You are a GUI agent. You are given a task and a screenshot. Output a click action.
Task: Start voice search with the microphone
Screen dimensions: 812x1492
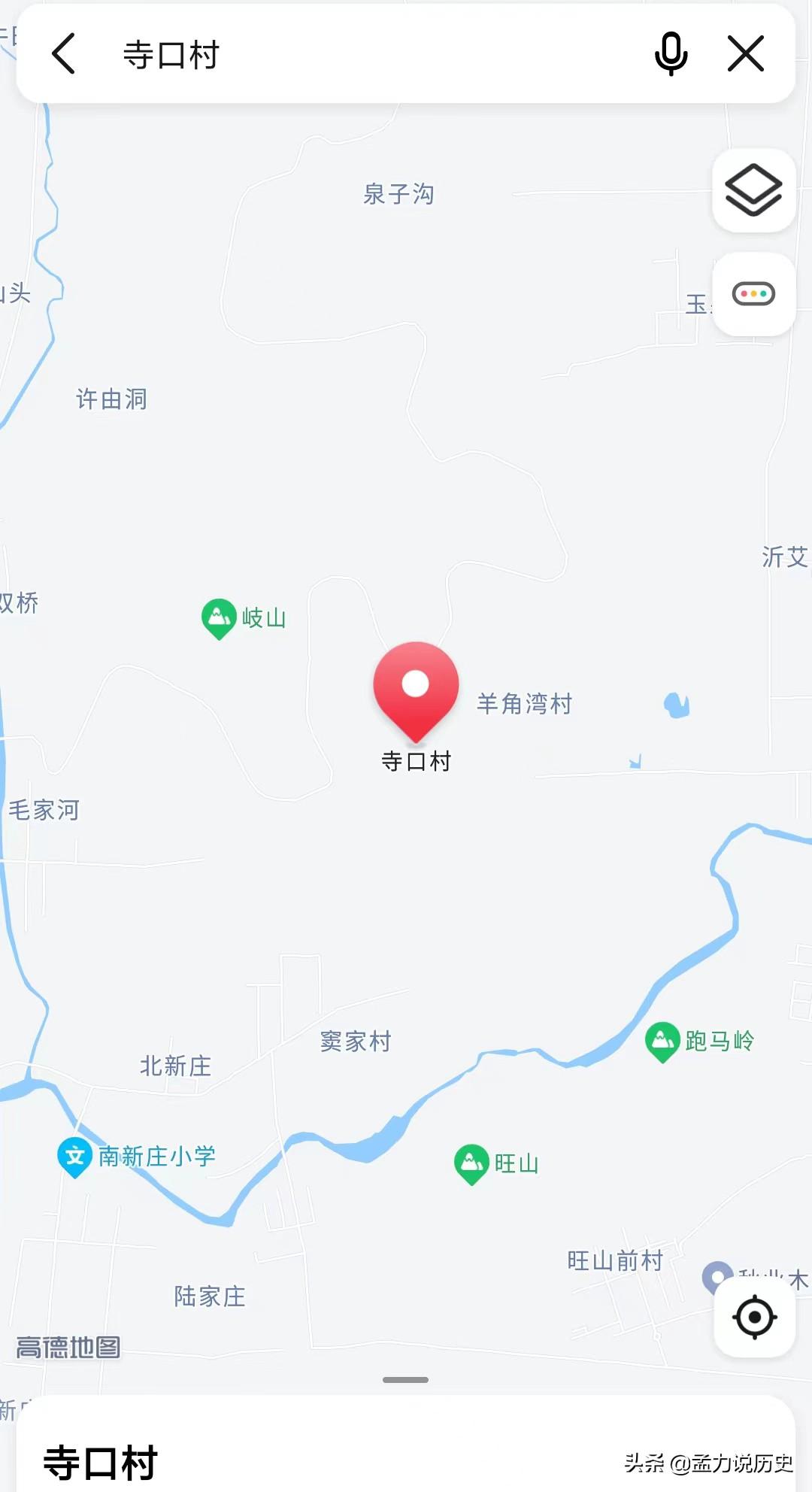pos(671,54)
